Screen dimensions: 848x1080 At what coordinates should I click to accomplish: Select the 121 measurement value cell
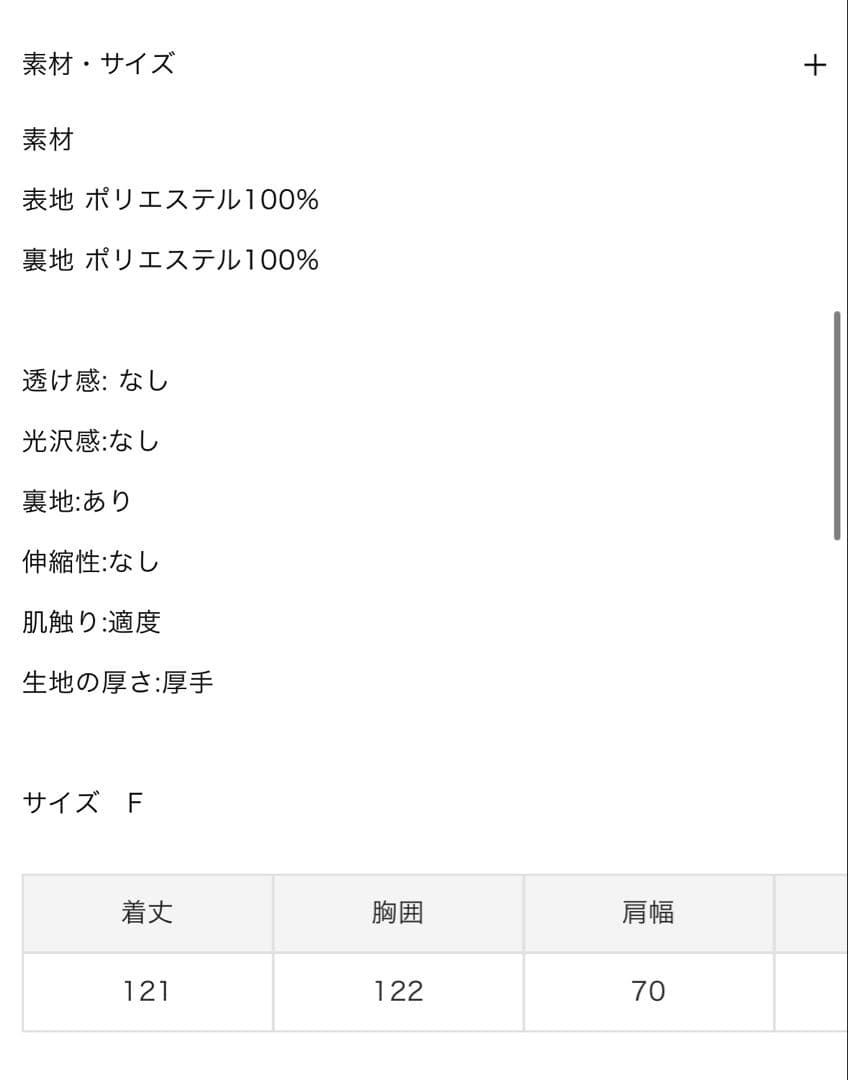[146, 991]
